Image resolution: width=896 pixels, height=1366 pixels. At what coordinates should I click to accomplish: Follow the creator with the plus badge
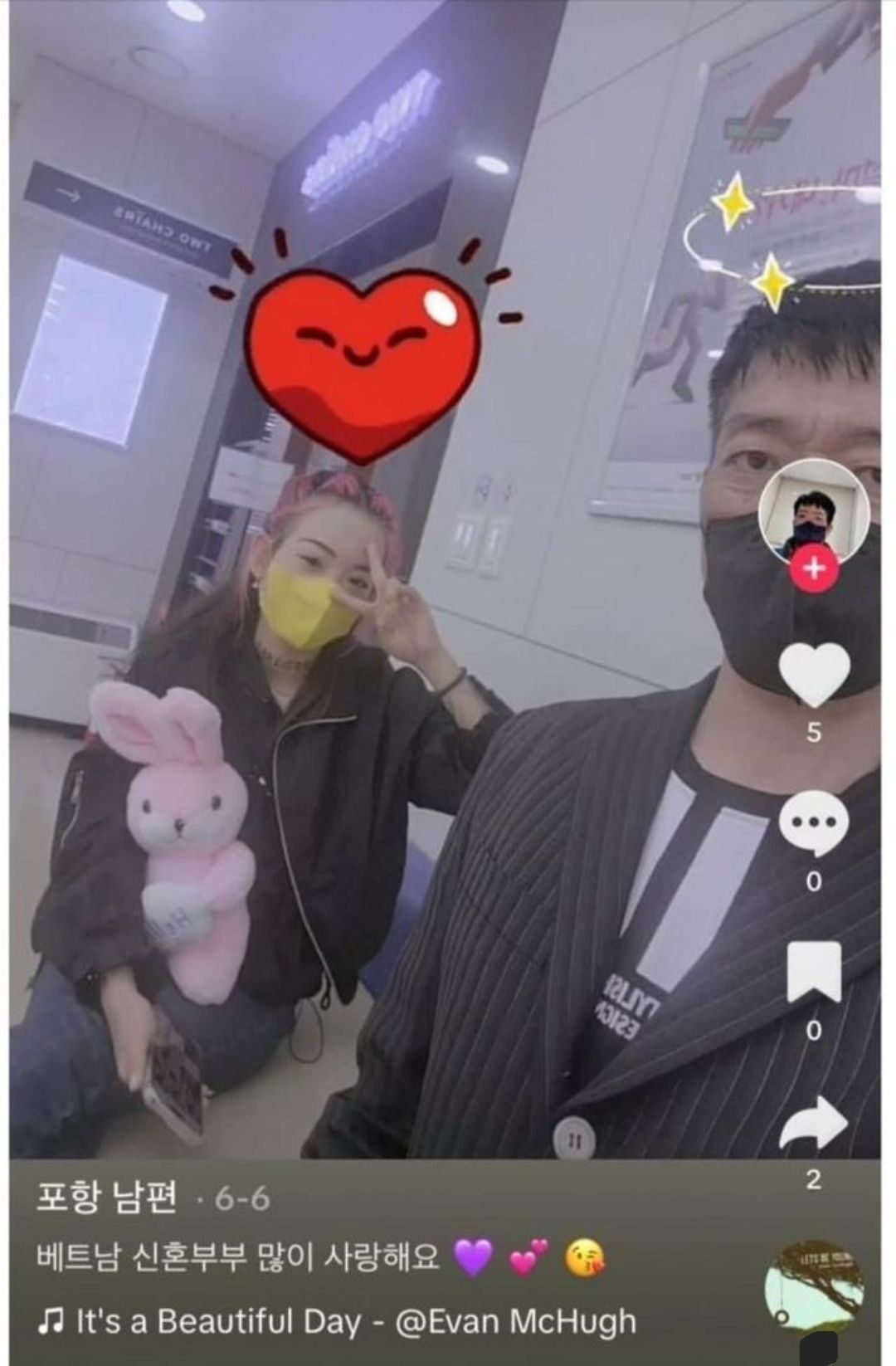pyautogui.click(x=814, y=570)
